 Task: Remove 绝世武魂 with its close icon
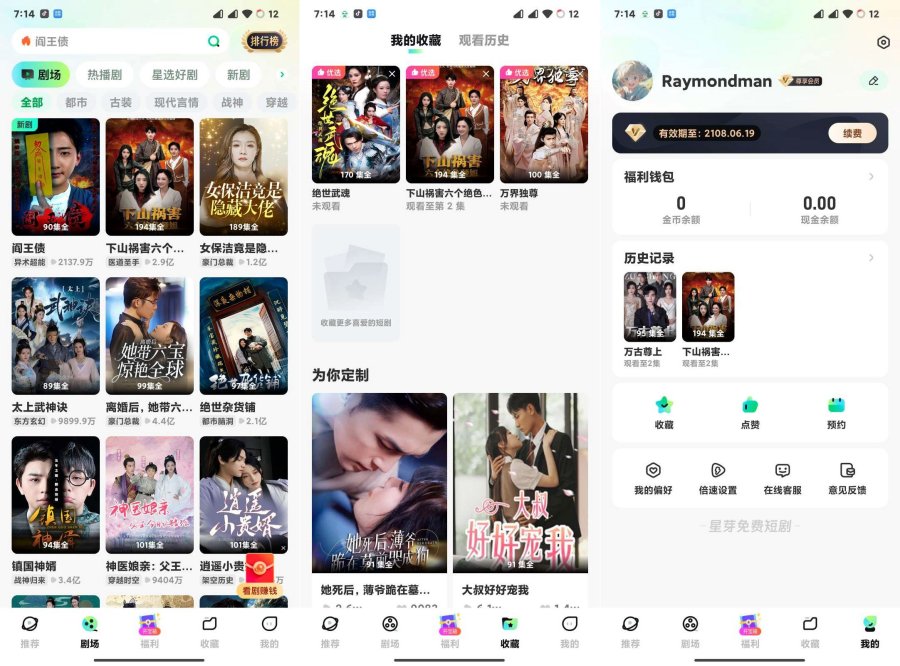click(392, 74)
